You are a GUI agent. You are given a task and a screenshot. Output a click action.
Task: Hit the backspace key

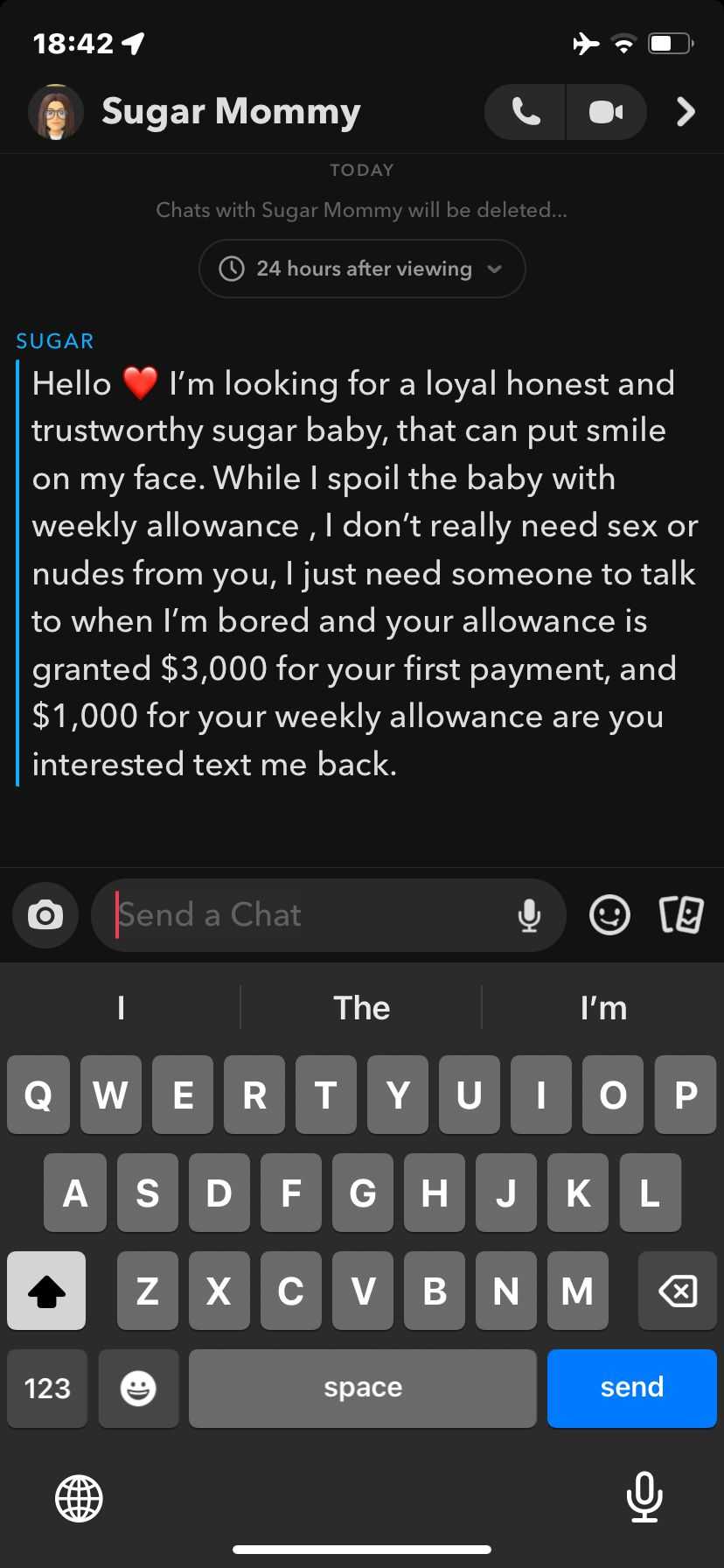(x=677, y=1291)
